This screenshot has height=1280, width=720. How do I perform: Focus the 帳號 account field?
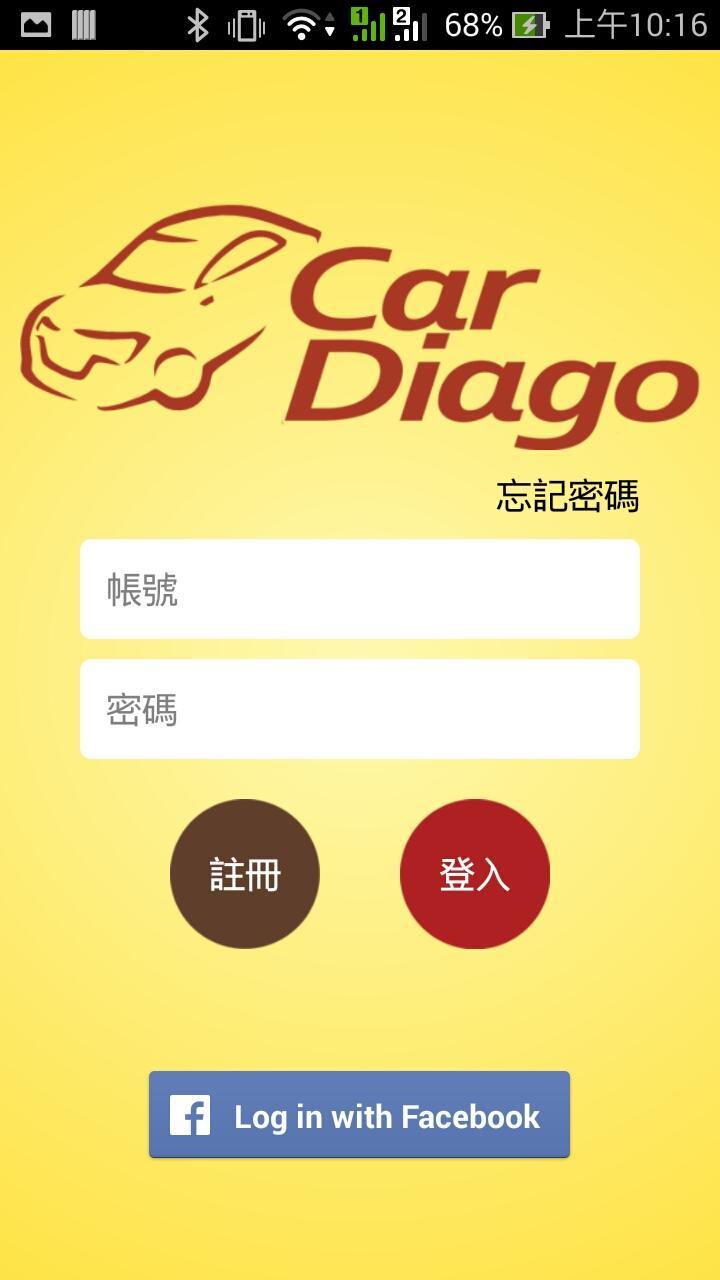360,589
